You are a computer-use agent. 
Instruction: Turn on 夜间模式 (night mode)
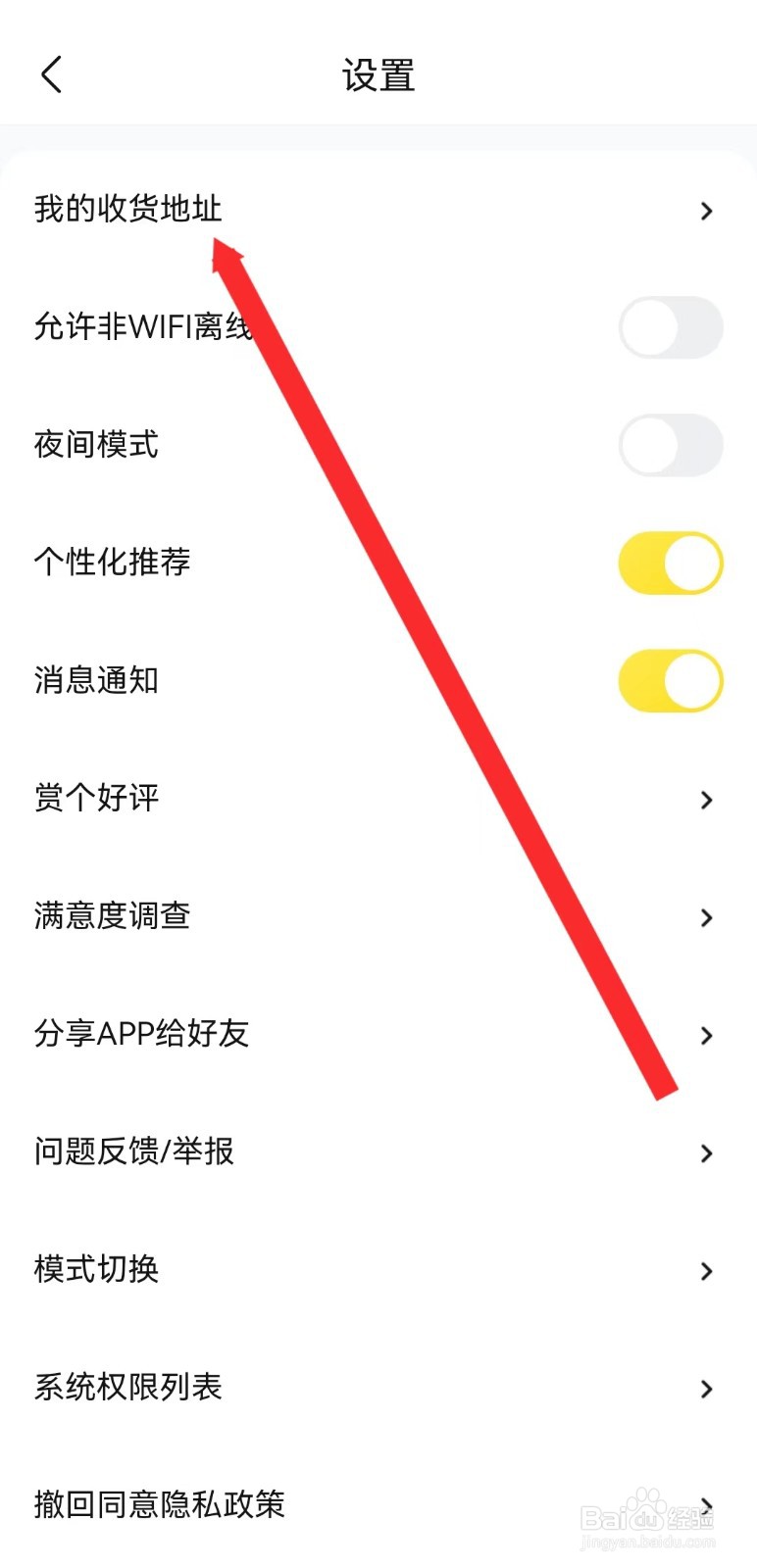(671, 445)
